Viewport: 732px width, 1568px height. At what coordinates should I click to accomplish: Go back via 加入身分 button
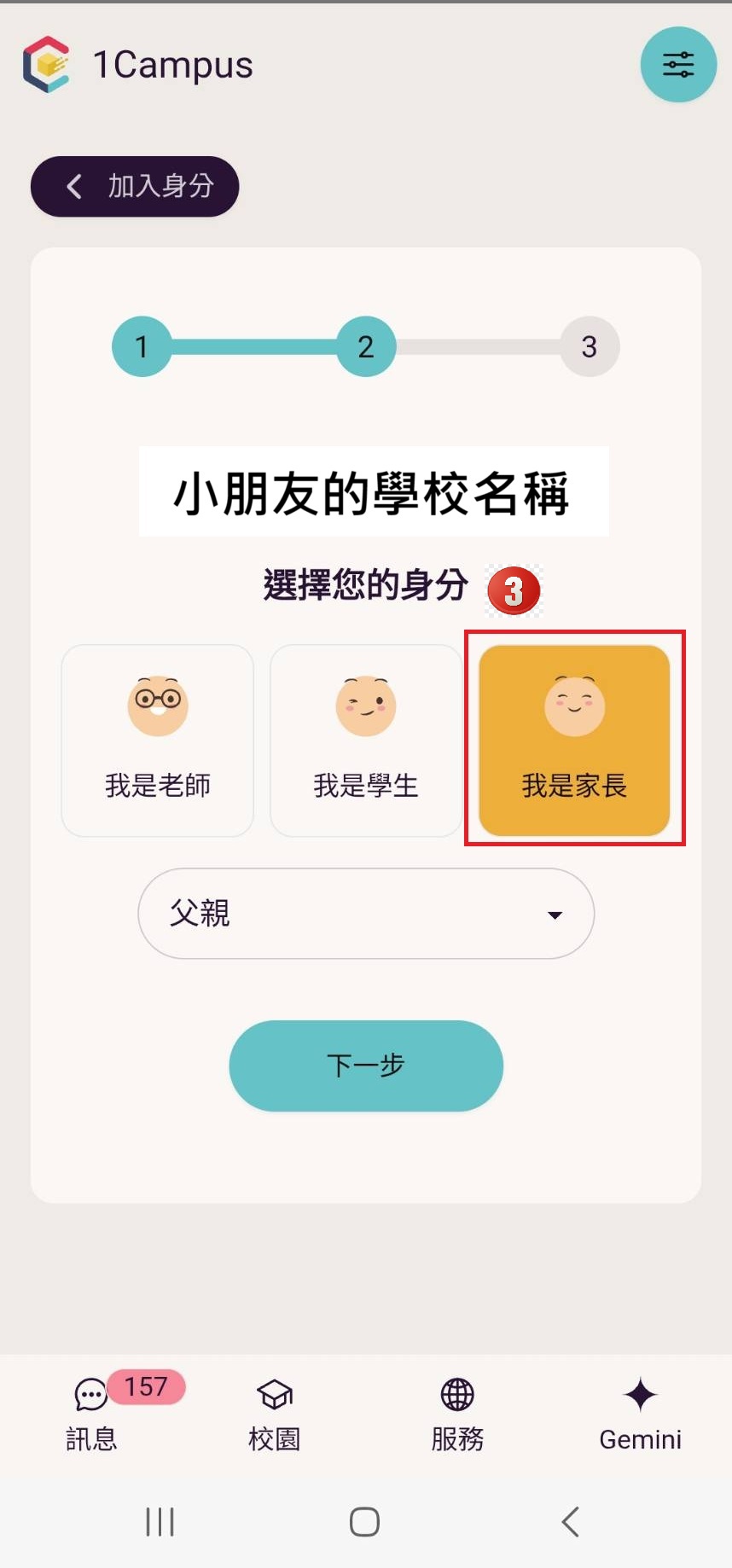tap(135, 186)
